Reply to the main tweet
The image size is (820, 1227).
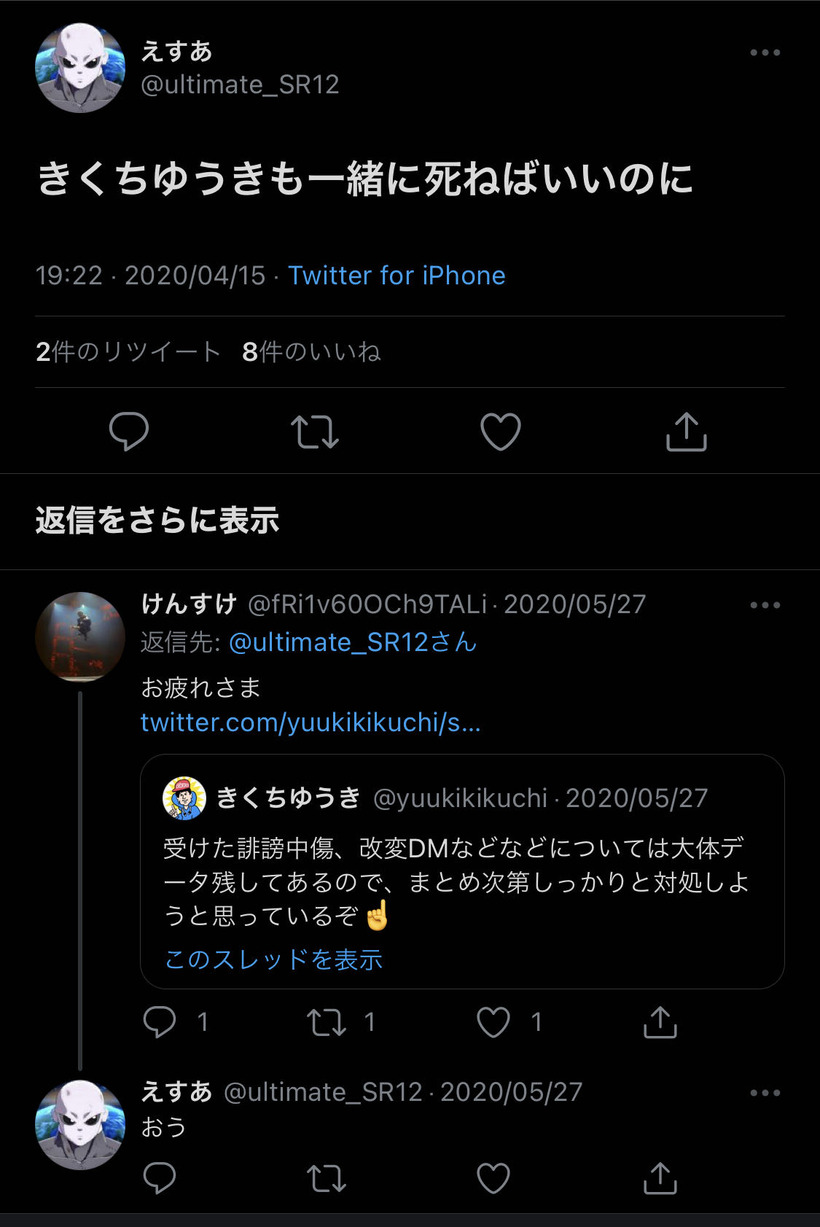click(129, 431)
